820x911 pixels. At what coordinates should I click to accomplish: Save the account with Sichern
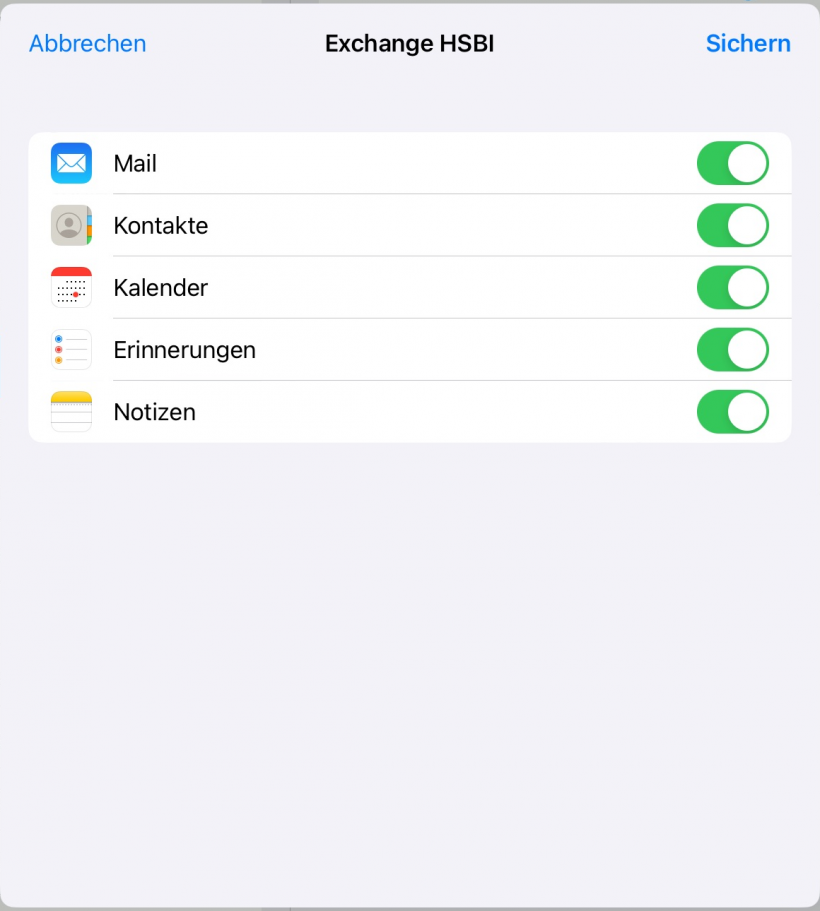coord(748,43)
